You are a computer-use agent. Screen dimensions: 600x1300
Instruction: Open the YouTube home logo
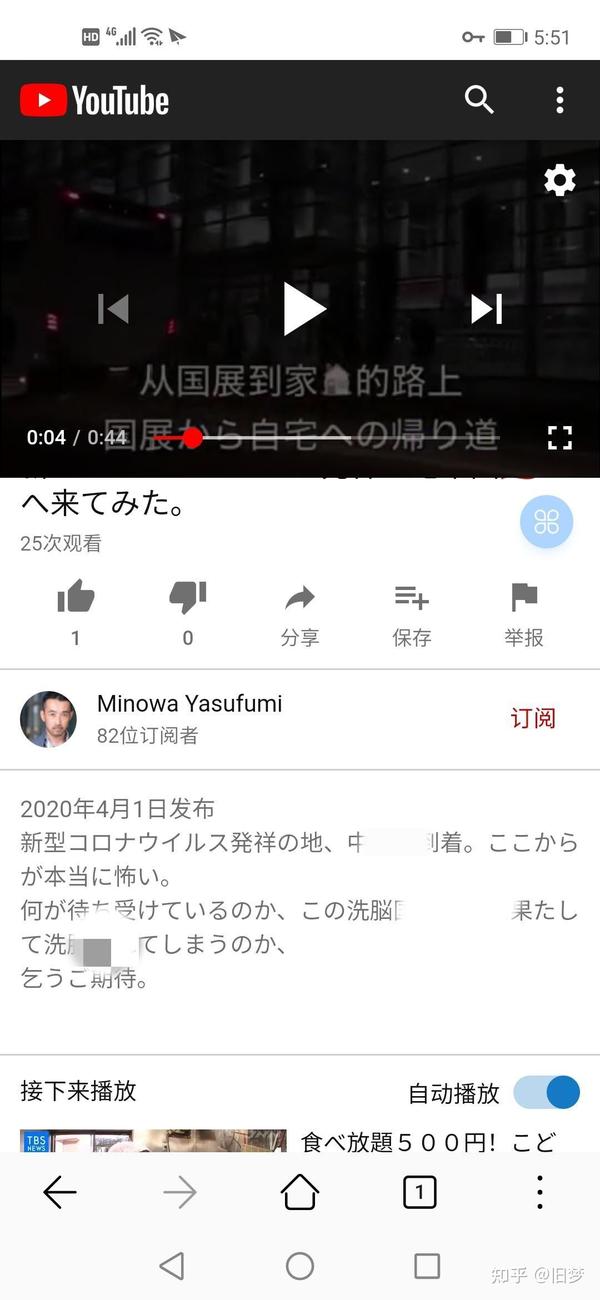[95, 100]
